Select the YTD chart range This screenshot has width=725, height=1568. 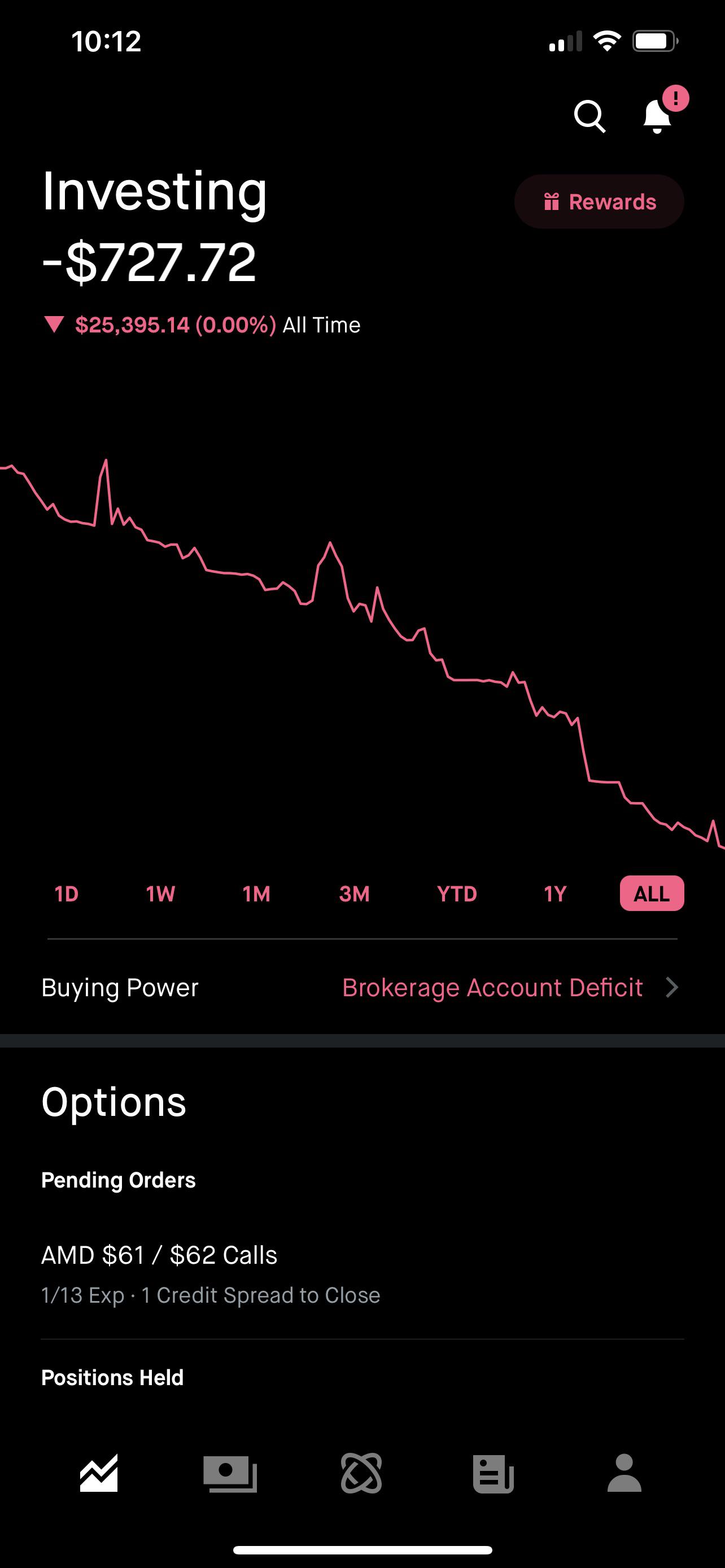pos(457,894)
